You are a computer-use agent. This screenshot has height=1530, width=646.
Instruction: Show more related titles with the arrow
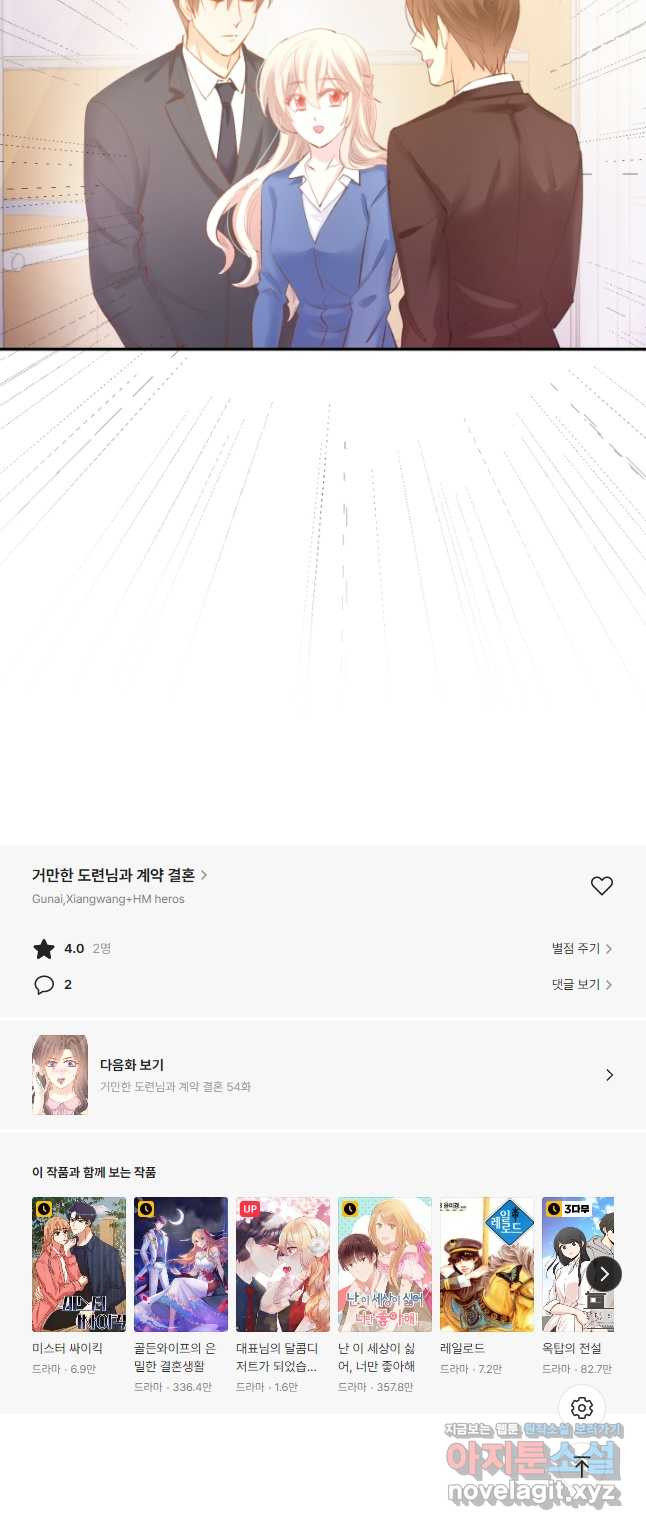tap(603, 1273)
